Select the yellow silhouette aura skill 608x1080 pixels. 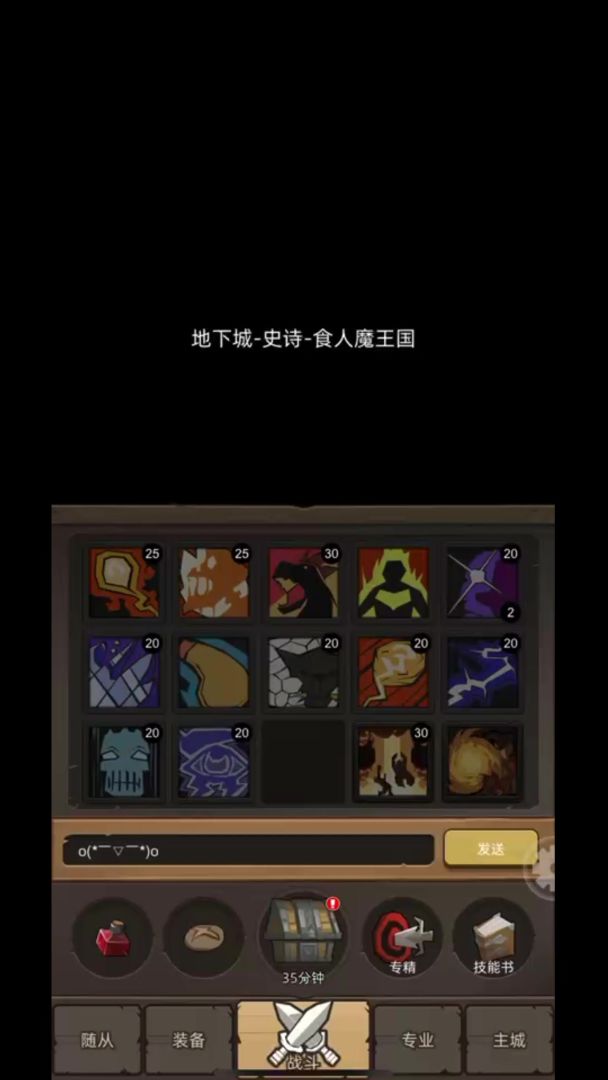click(393, 582)
